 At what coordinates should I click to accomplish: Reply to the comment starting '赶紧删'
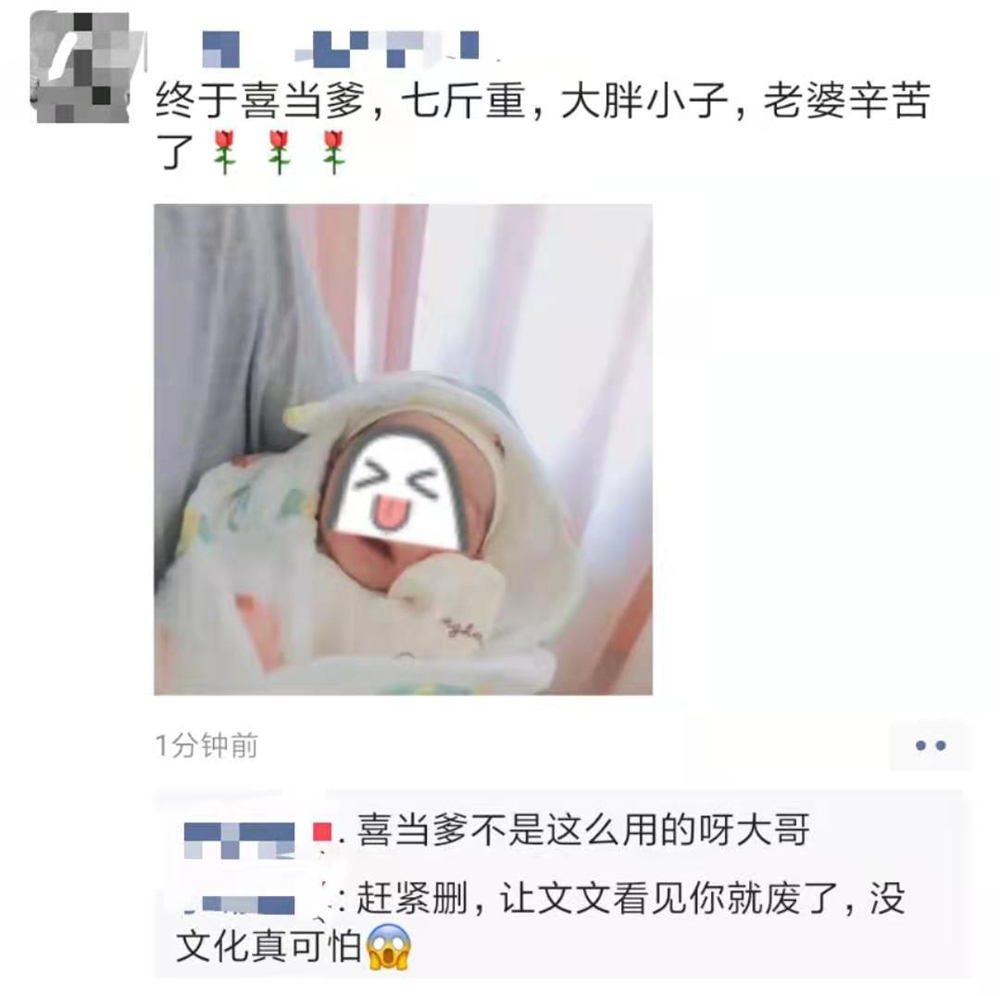620,899
